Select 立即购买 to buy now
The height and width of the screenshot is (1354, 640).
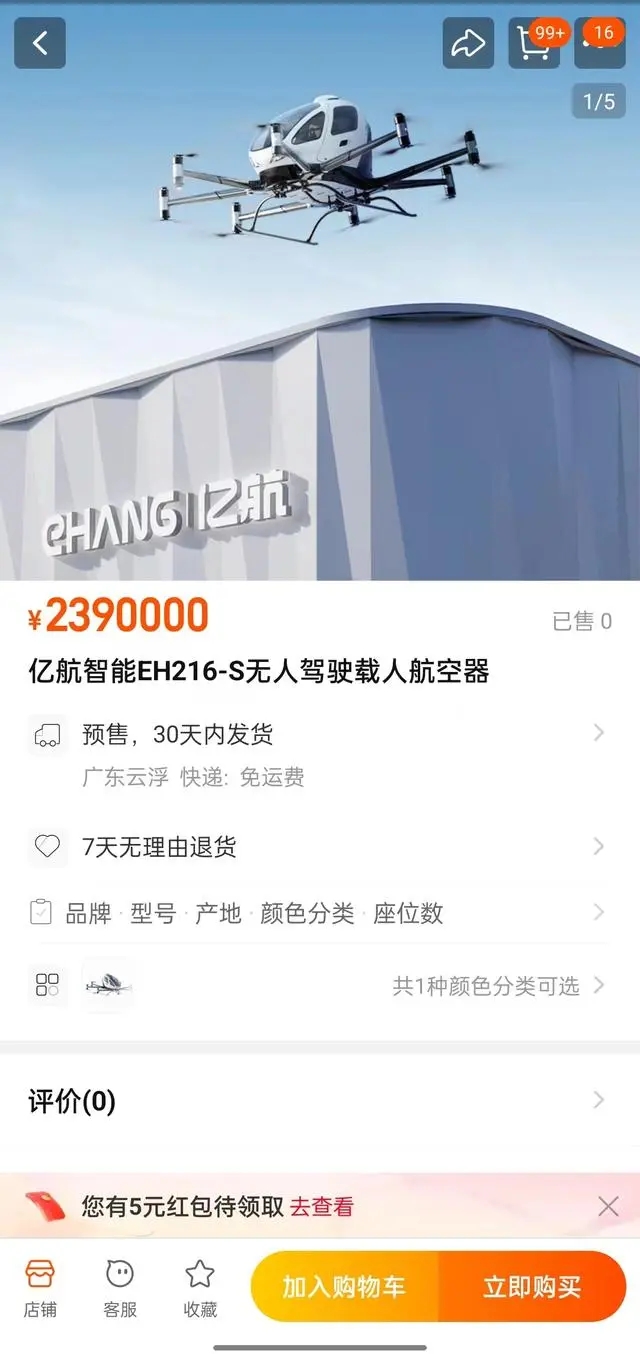(532, 1287)
